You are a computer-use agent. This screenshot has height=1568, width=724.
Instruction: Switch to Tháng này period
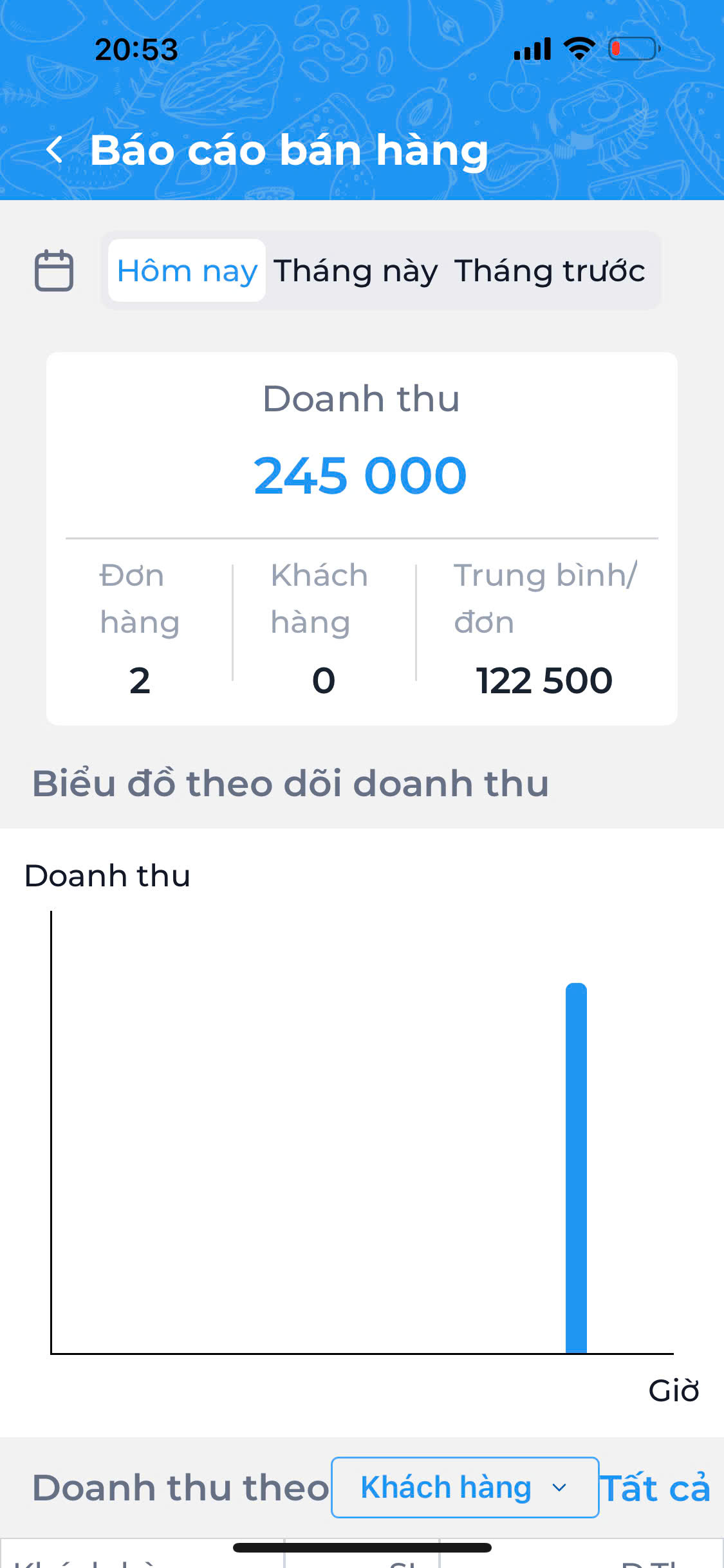355,270
